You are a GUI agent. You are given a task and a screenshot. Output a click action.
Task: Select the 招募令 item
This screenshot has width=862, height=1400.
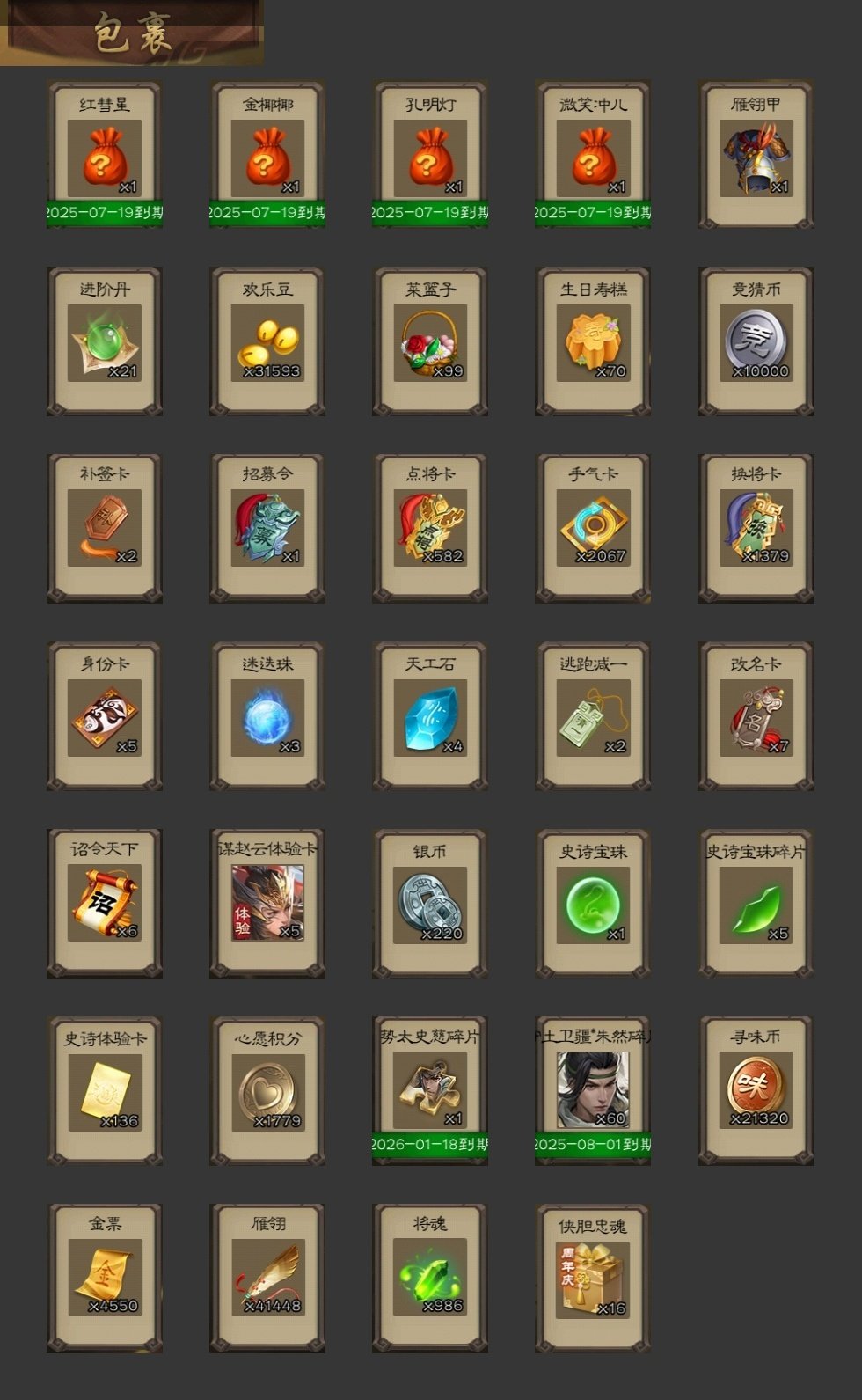point(267,528)
